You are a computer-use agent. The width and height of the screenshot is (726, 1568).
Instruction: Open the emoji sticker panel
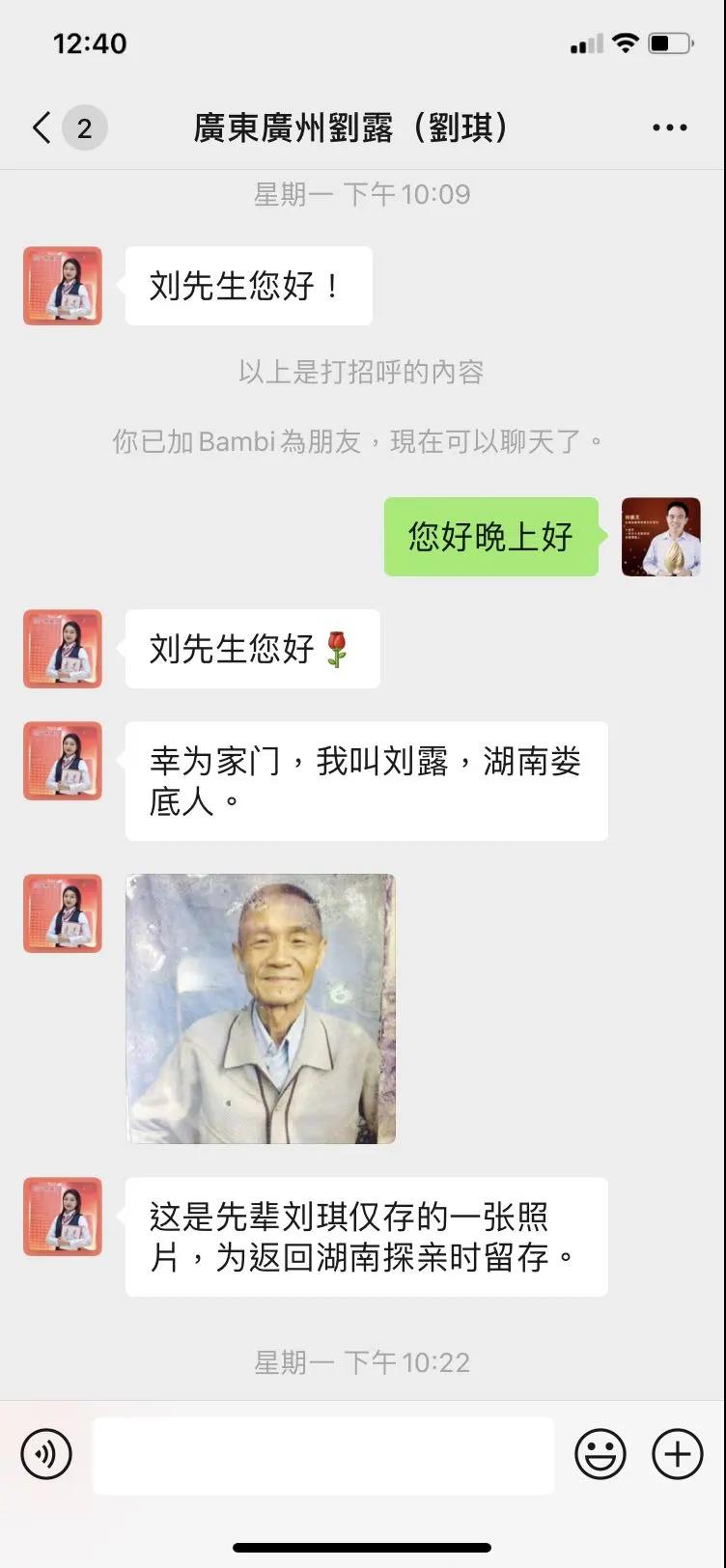point(600,1454)
